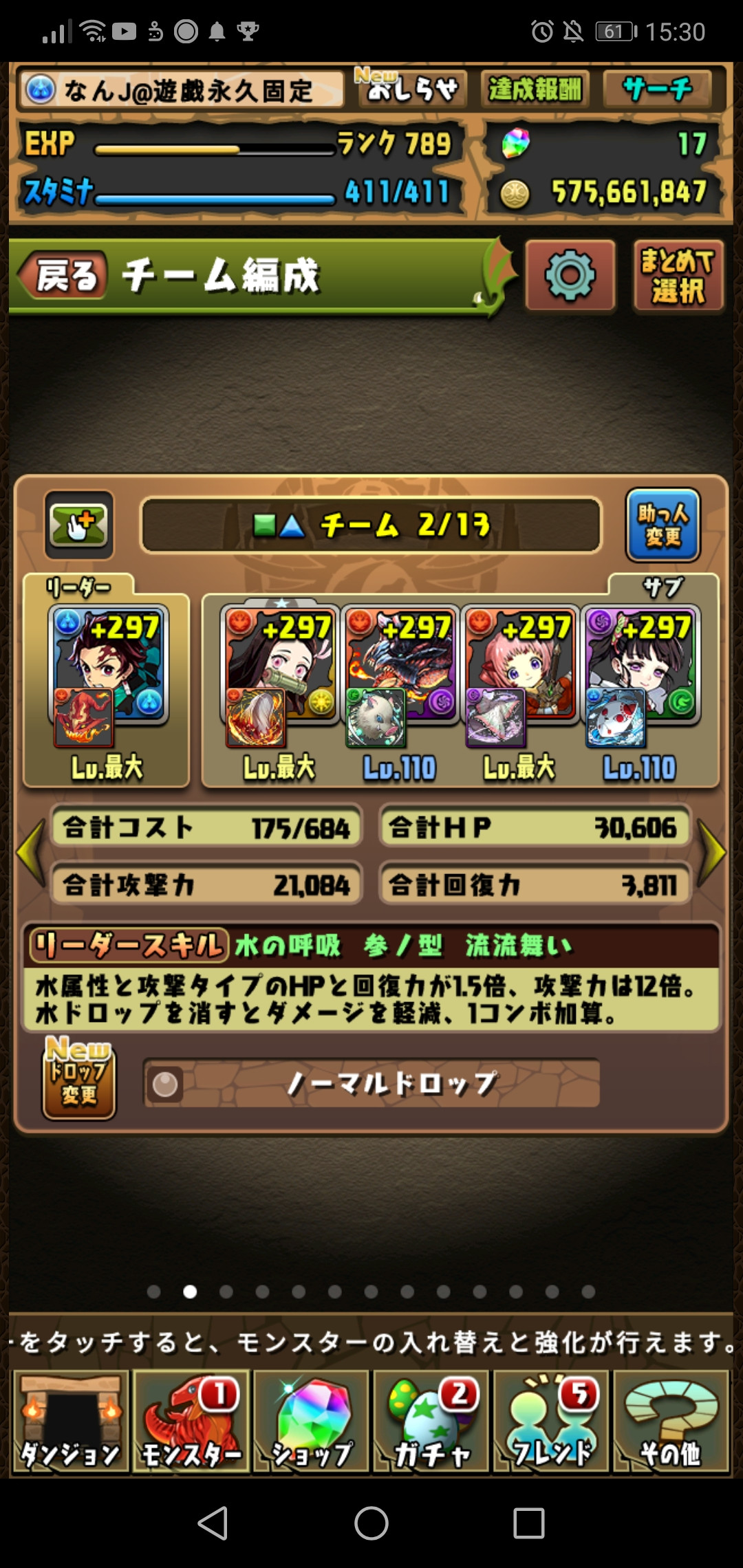
Task: Tap the green assist edit icon
Action: [79, 525]
